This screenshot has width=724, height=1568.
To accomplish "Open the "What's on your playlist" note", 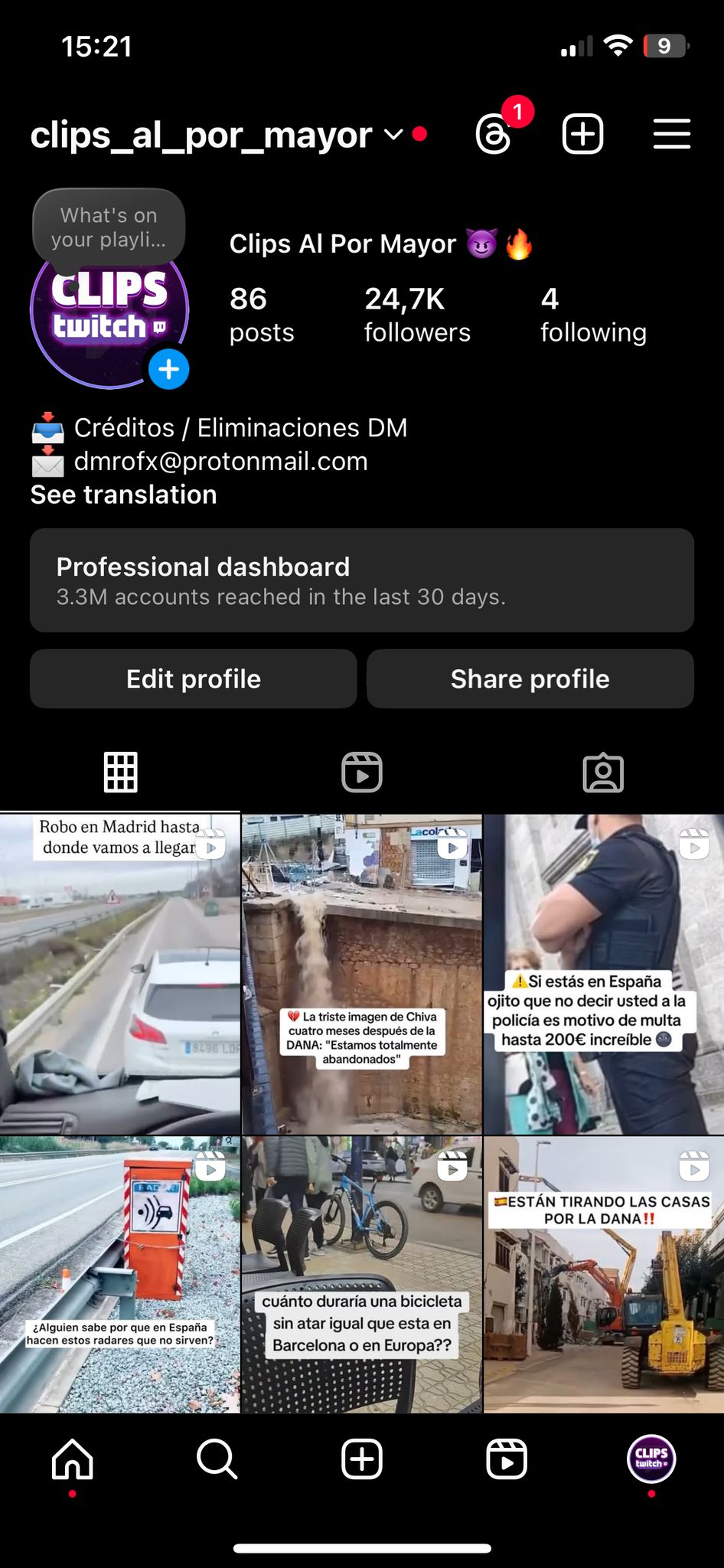I will [x=109, y=227].
